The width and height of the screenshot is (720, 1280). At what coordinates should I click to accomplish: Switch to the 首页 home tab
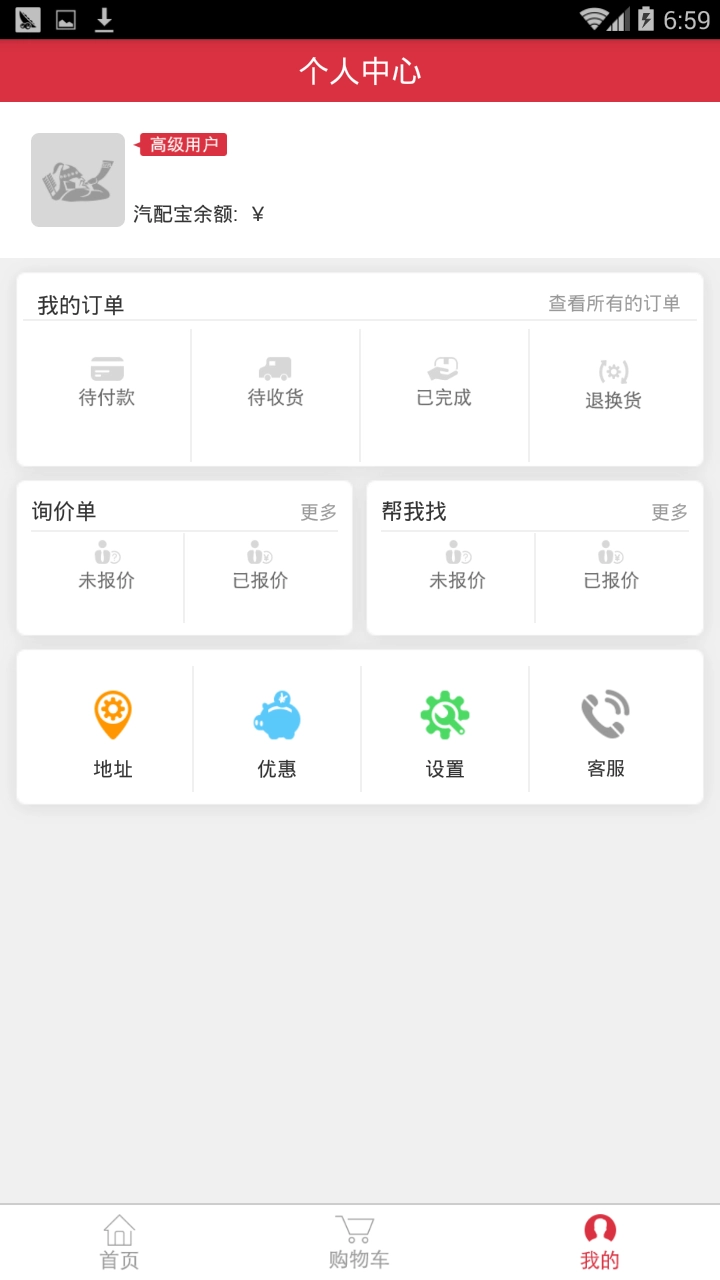(x=119, y=1240)
